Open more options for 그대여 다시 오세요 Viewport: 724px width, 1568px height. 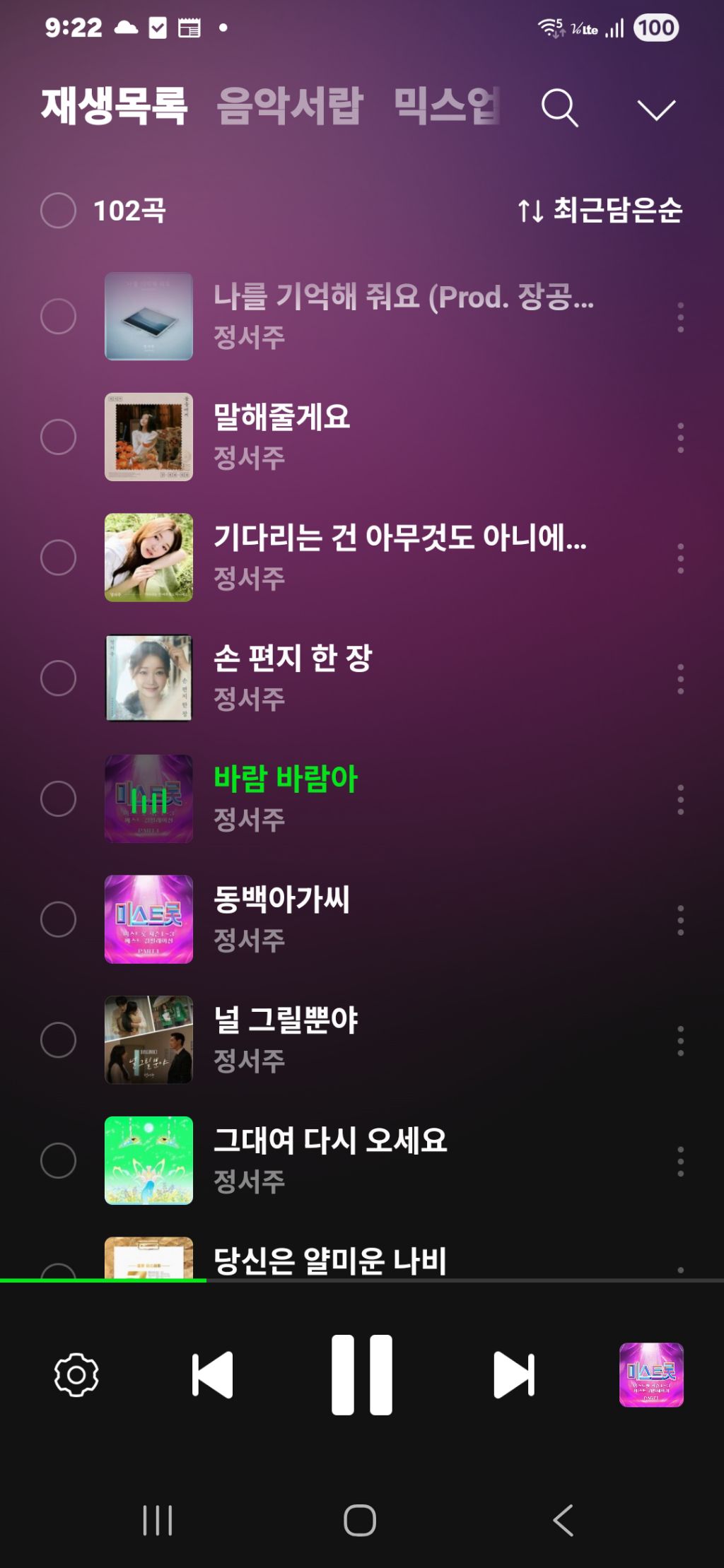(680, 1162)
